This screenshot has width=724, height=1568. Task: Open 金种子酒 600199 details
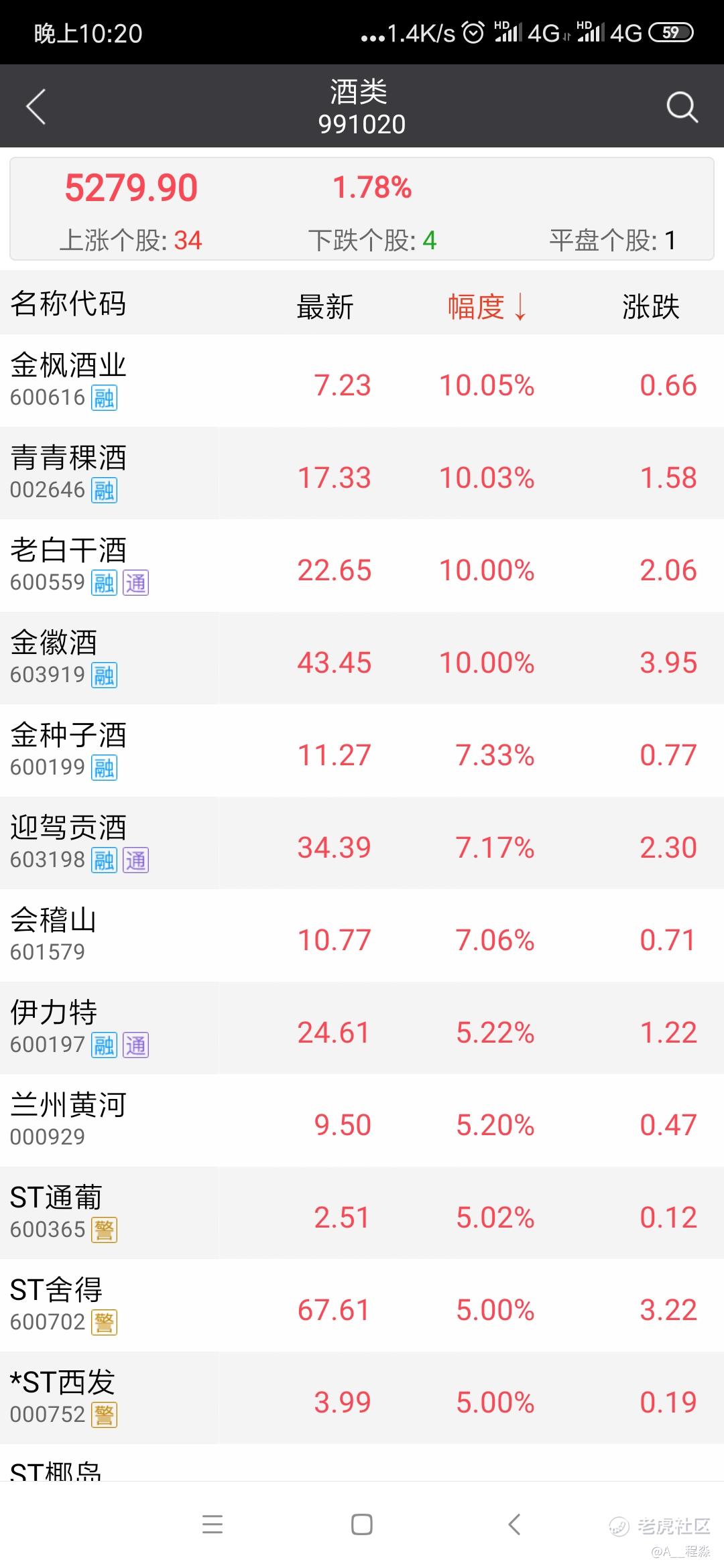362,750
